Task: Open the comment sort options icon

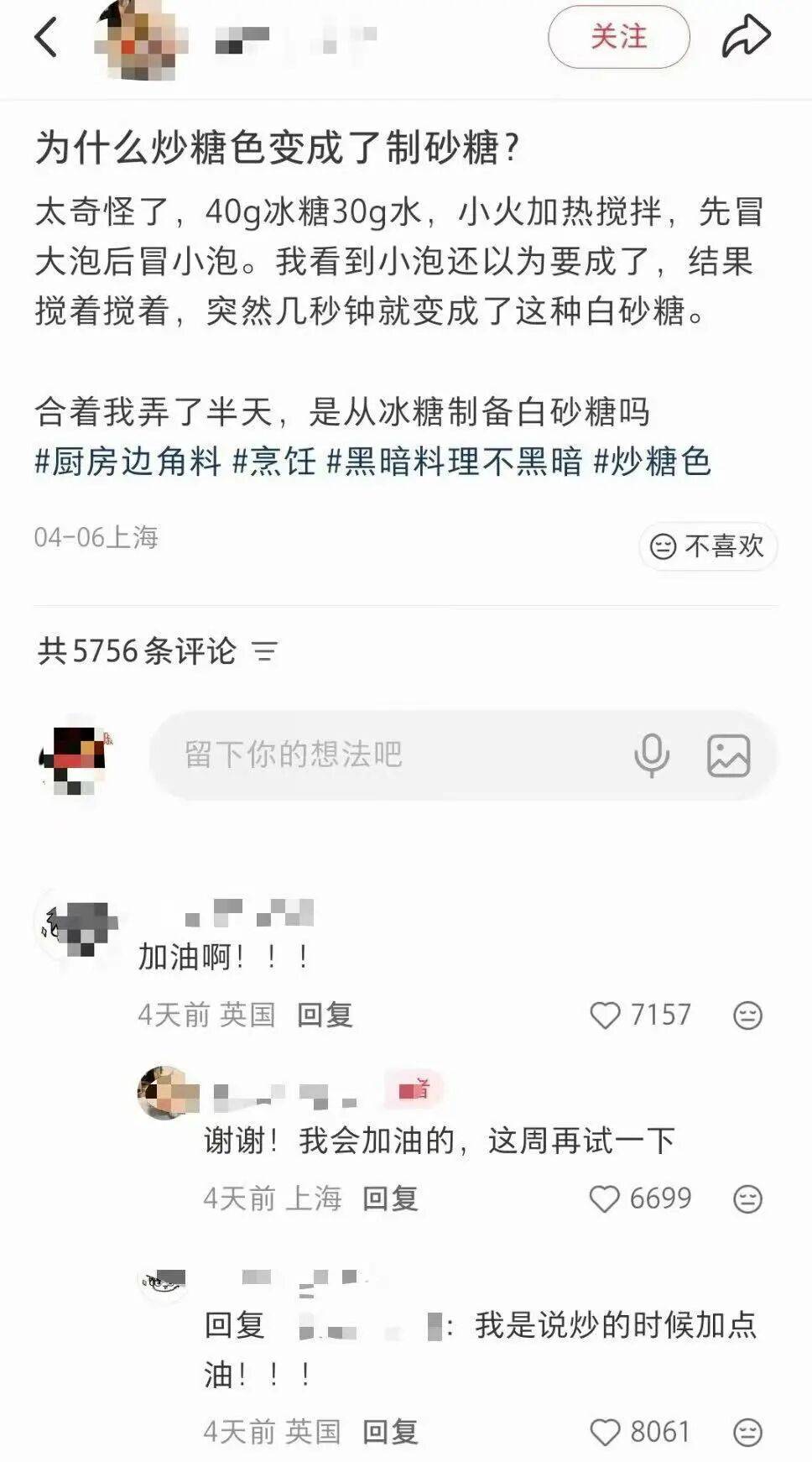Action: click(x=268, y=649)
